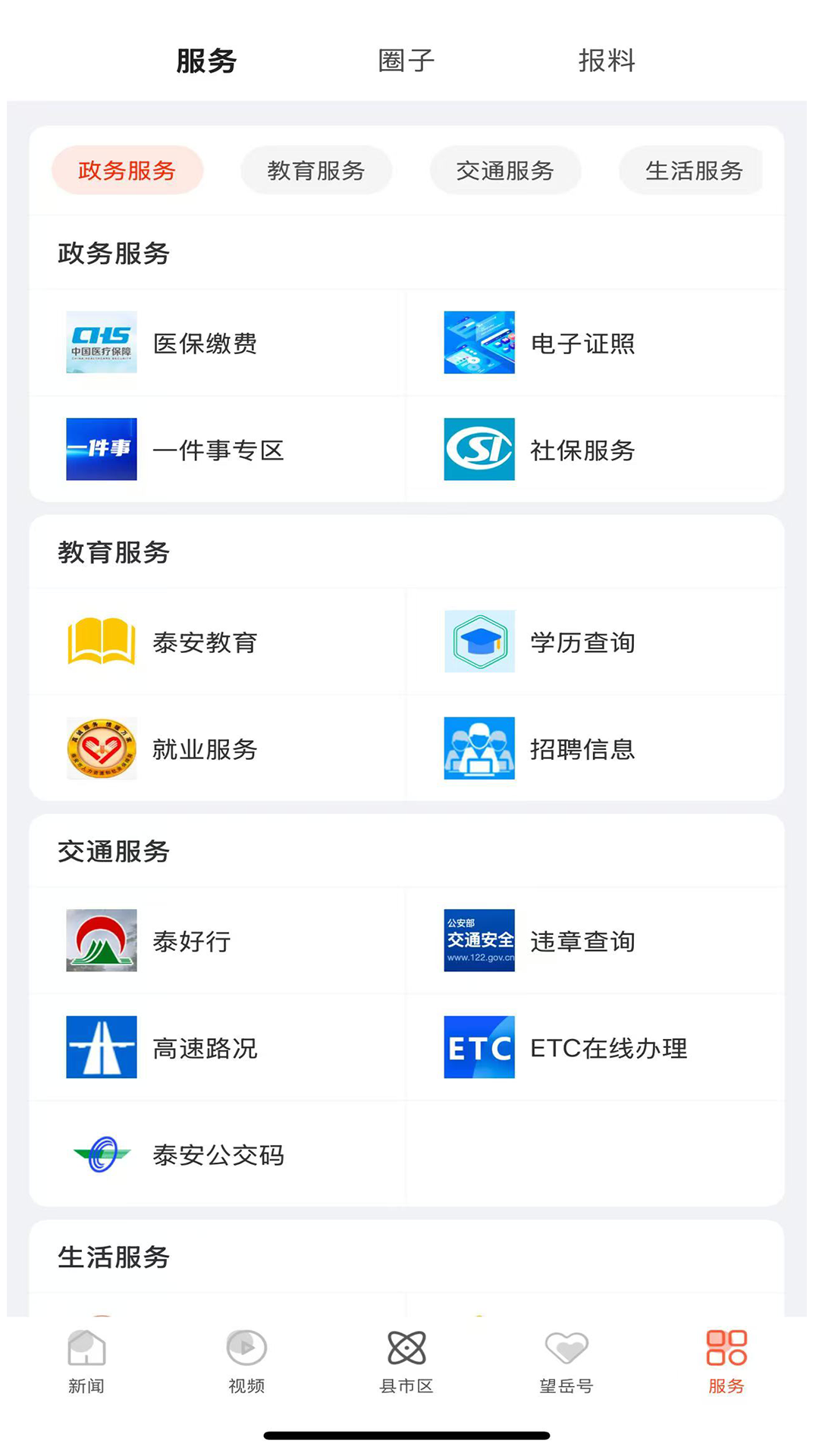Select the 学历查询 graduation cap icon
Screen dimensions: 819x1456
click(479, 642)
